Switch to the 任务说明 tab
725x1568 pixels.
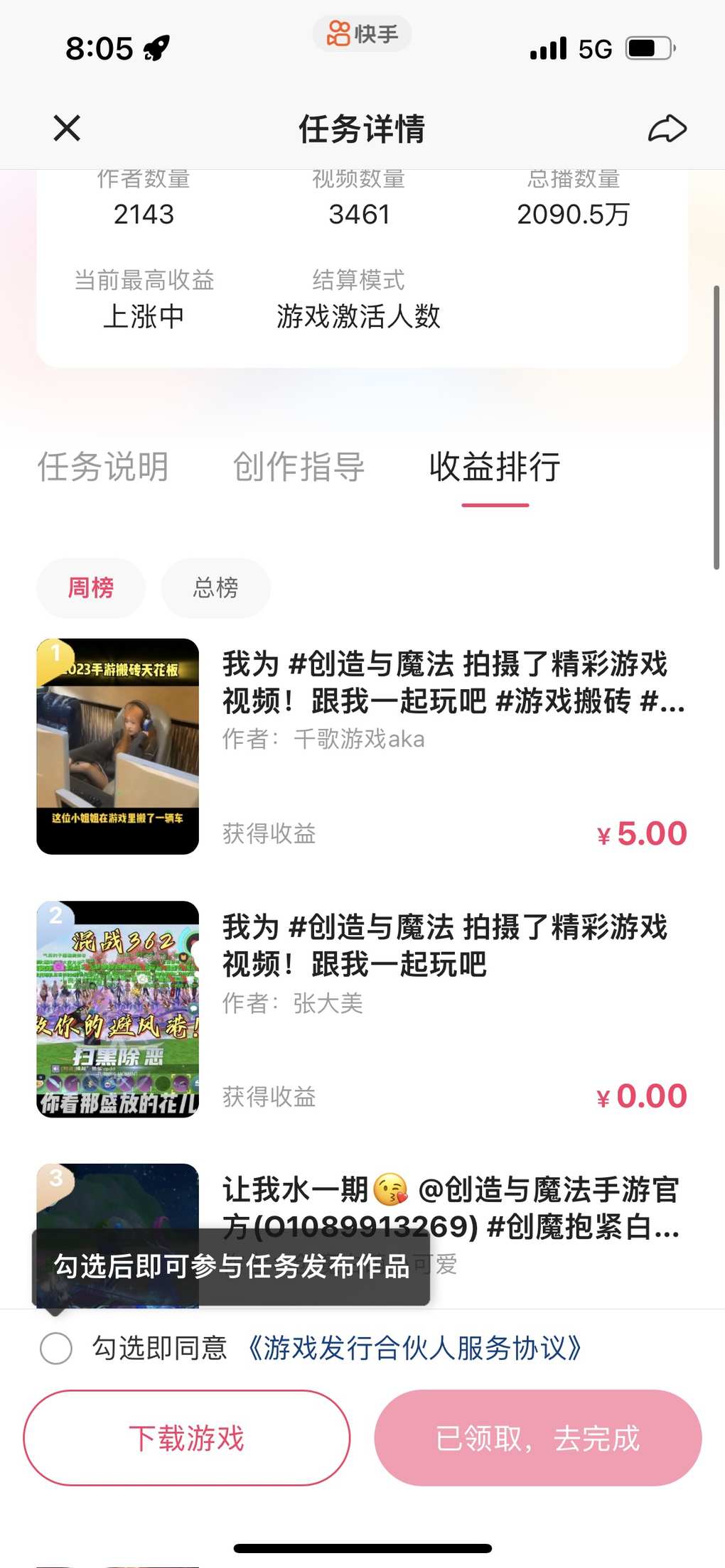tap(103, 467)
